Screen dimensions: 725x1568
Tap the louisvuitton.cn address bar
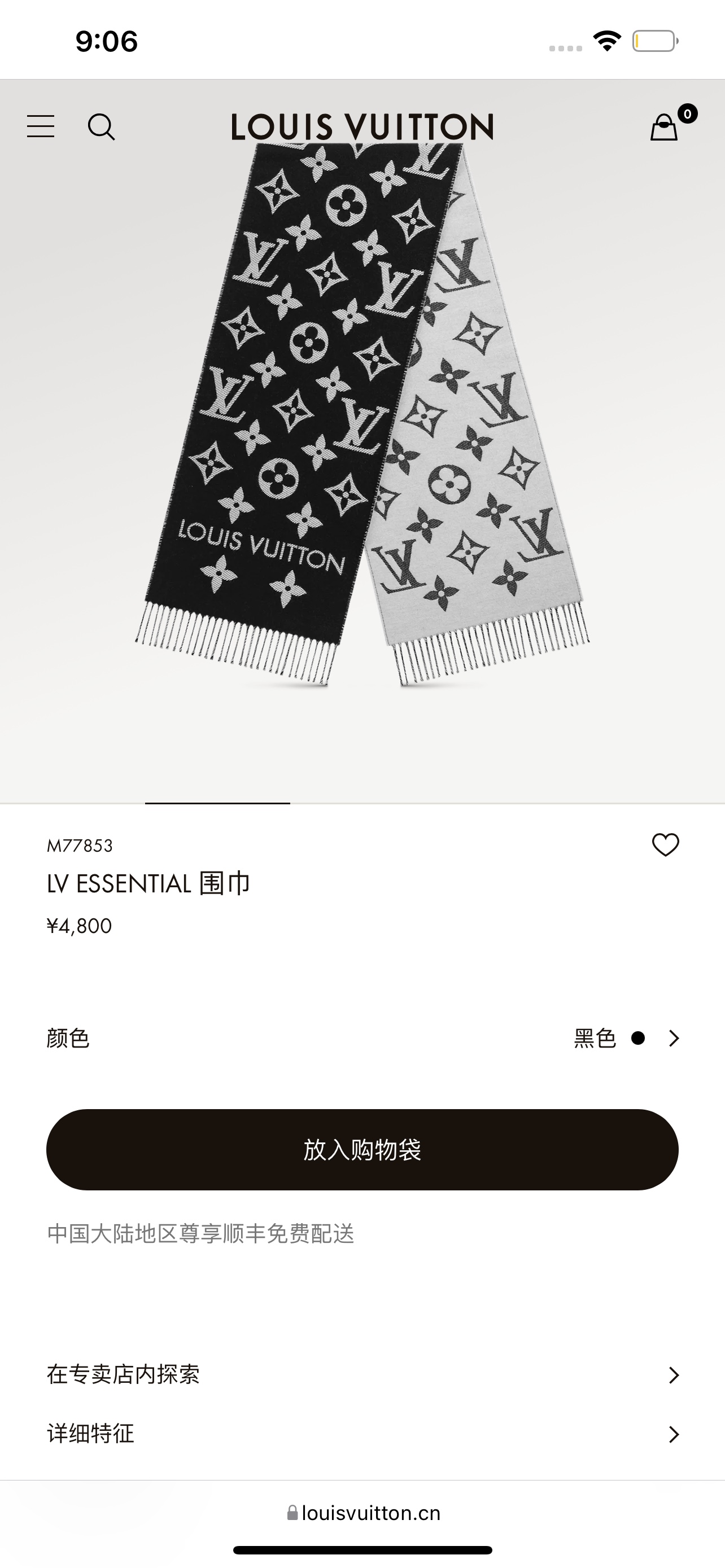[x=364, y=1513]
